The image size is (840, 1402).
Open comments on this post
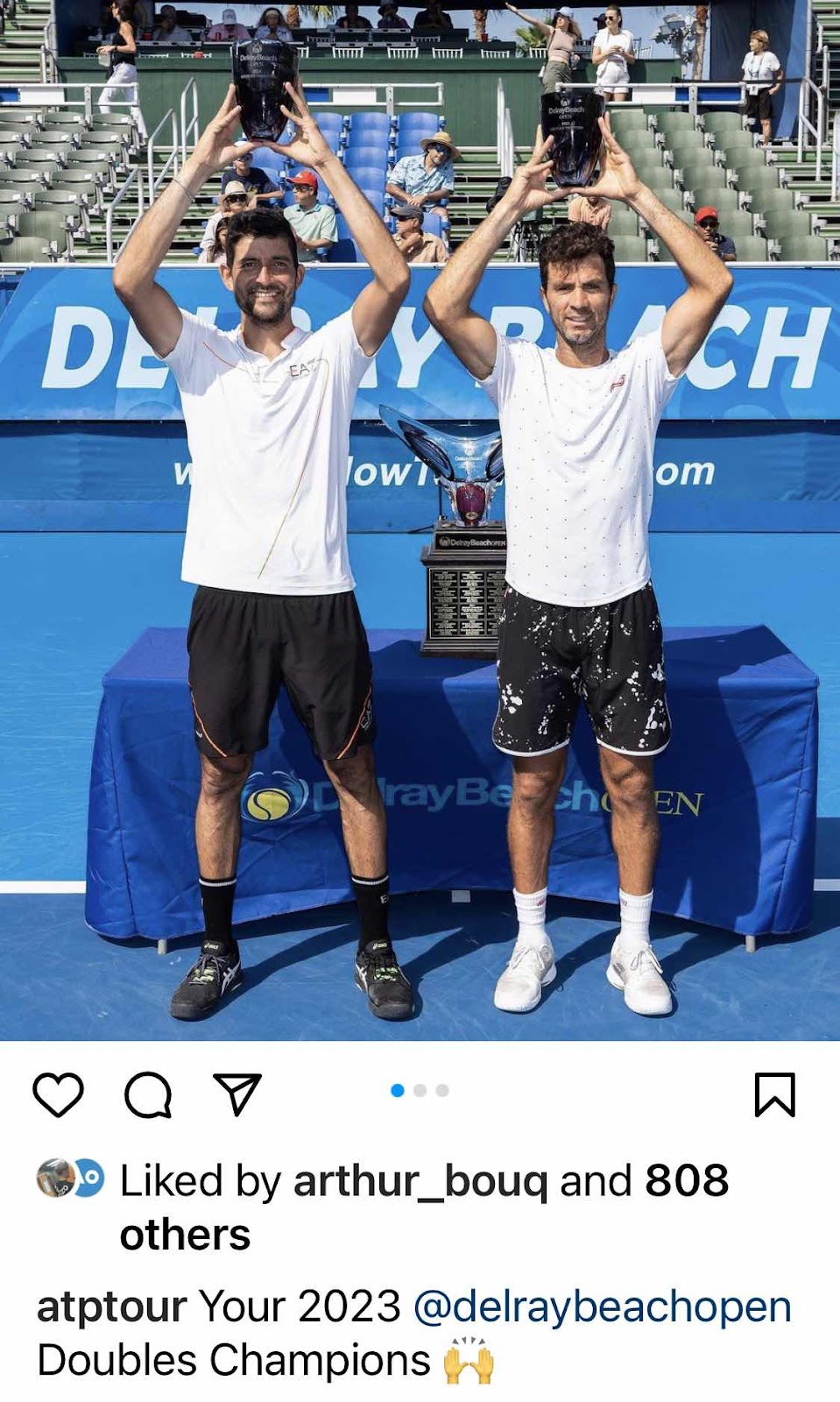click(148, 1094)
